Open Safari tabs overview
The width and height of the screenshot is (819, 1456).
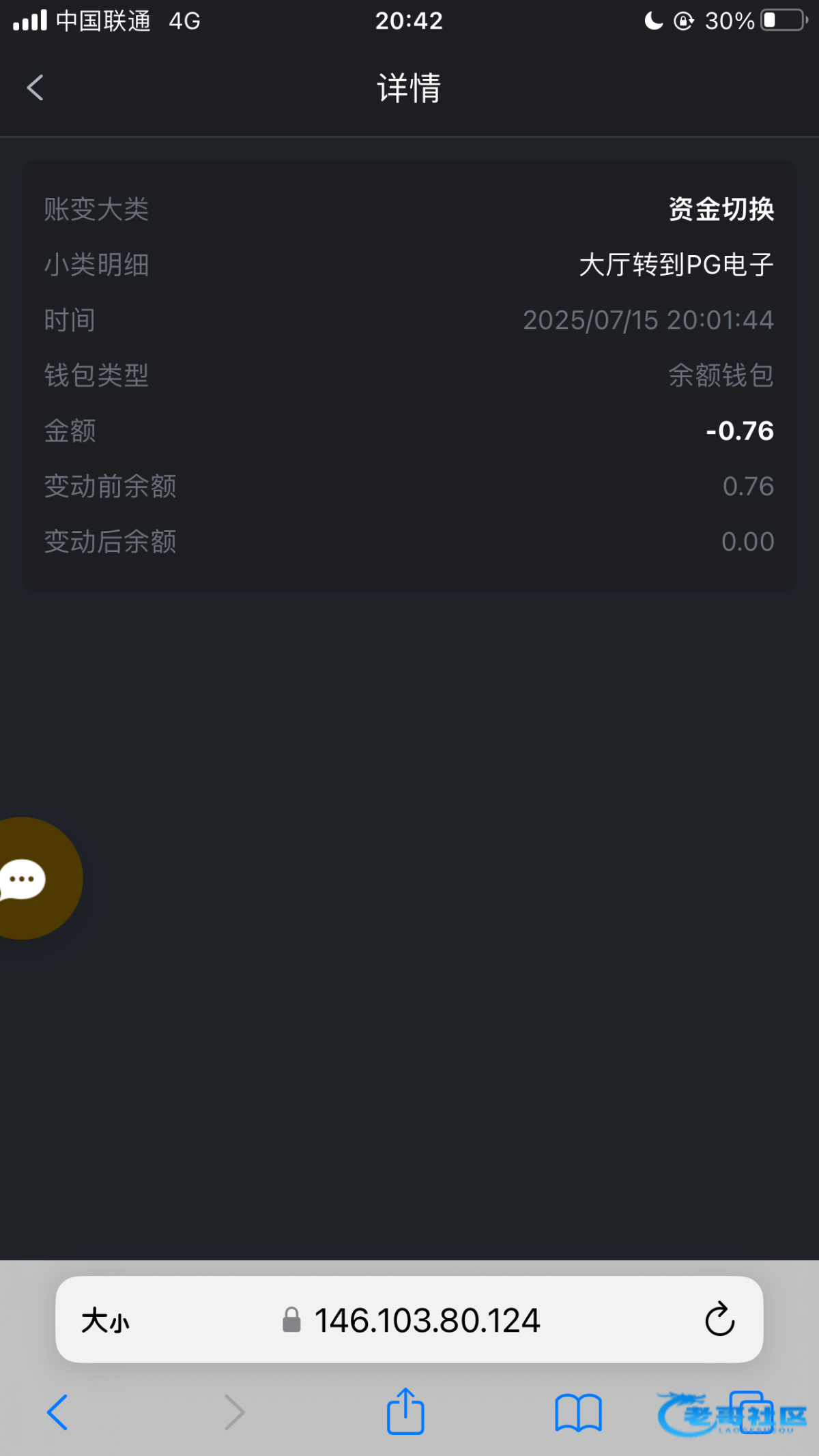[x=751, y=1412]
